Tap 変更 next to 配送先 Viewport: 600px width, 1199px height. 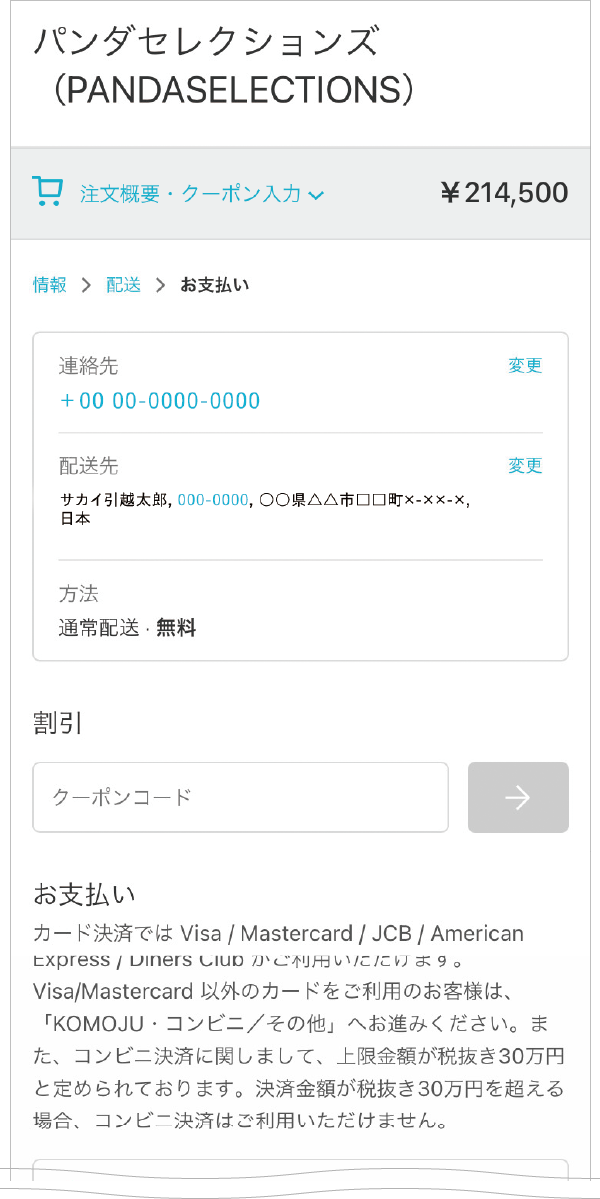525,466
